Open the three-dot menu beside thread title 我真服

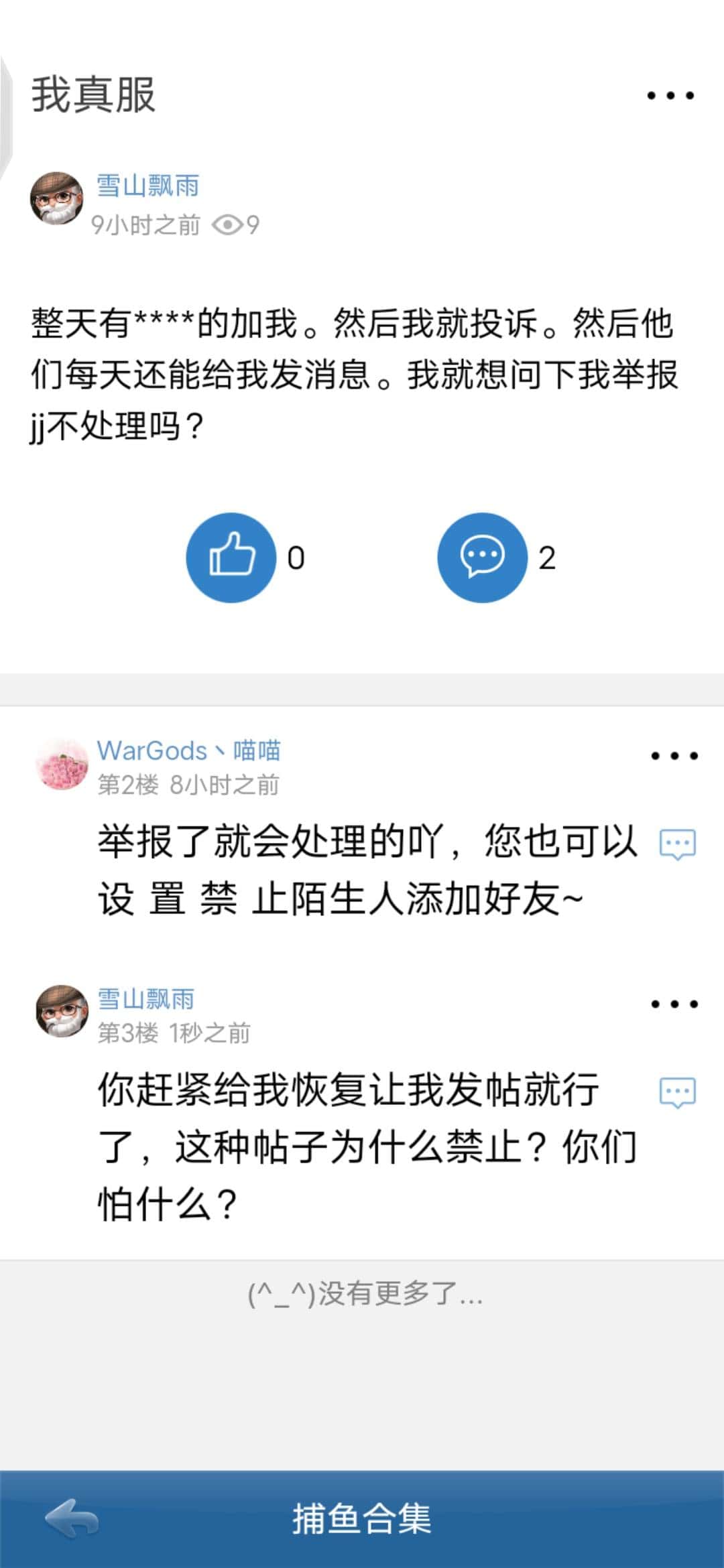(x=670, y=96)
